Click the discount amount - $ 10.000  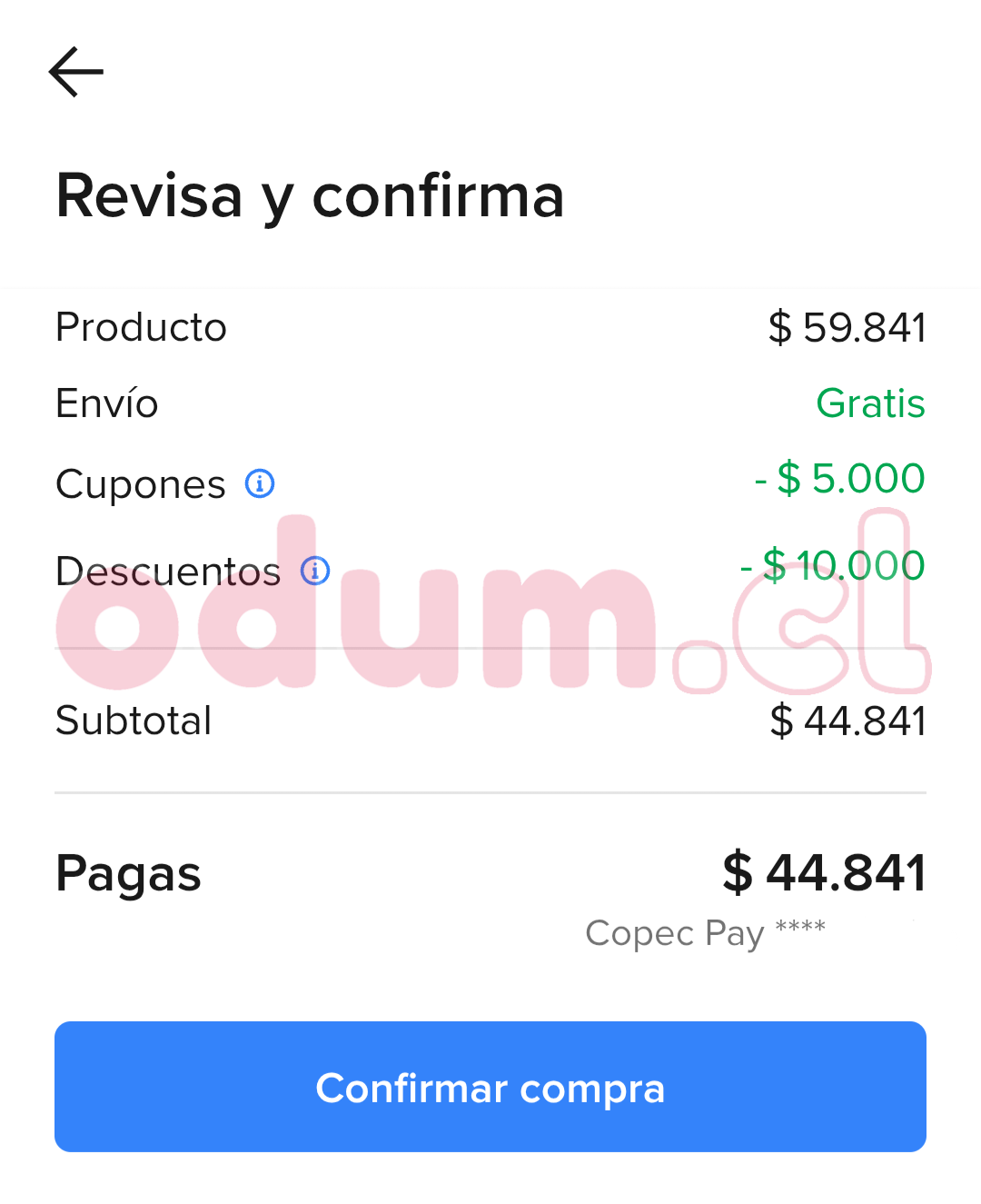[831, 564]
